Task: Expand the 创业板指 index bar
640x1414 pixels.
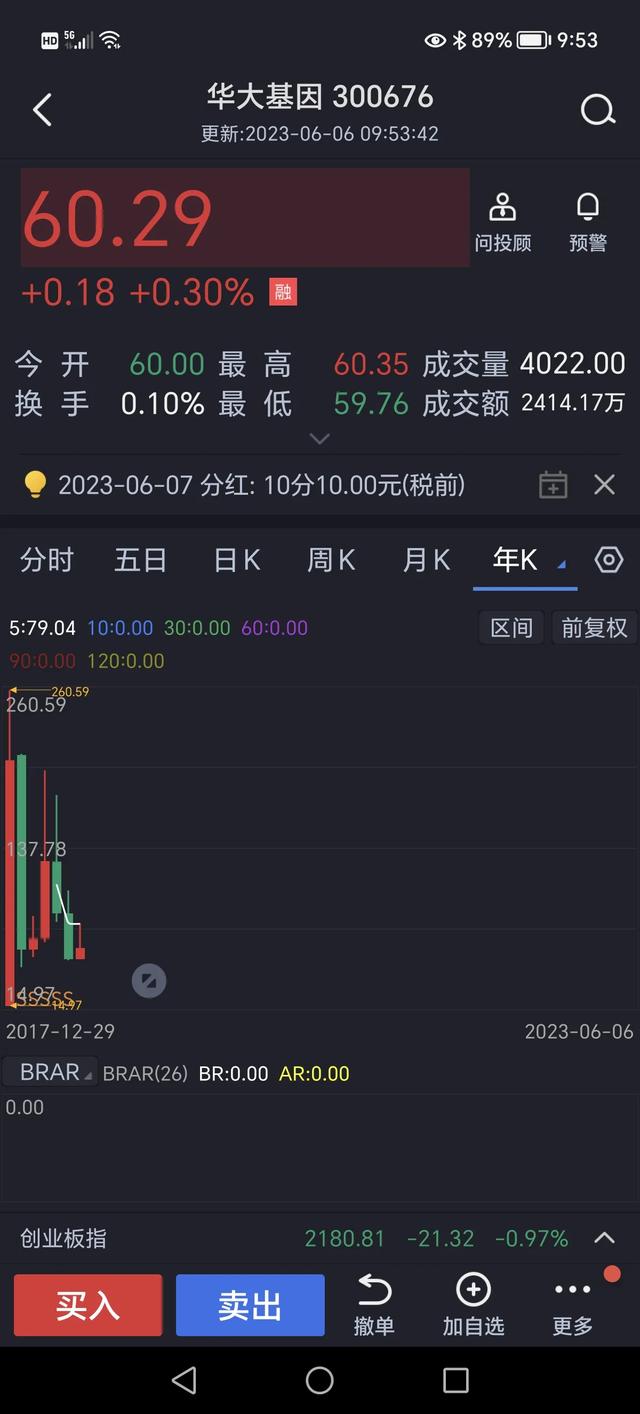Action: coord(604,1238)
